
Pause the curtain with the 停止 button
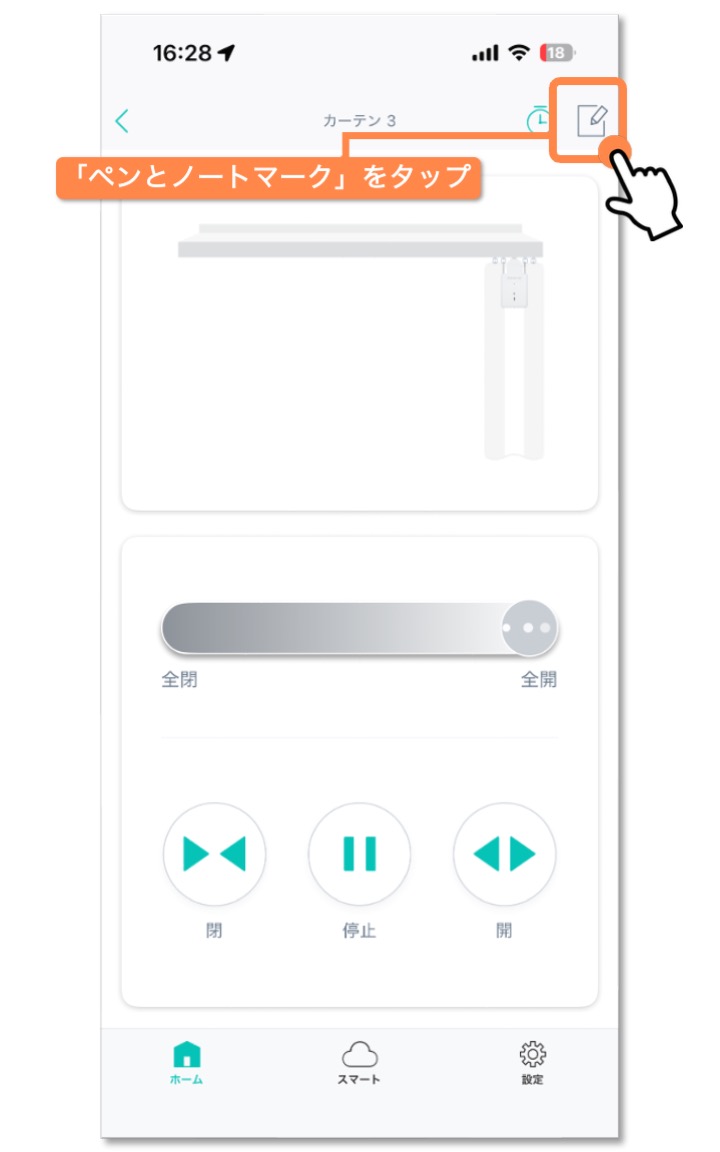359,854
